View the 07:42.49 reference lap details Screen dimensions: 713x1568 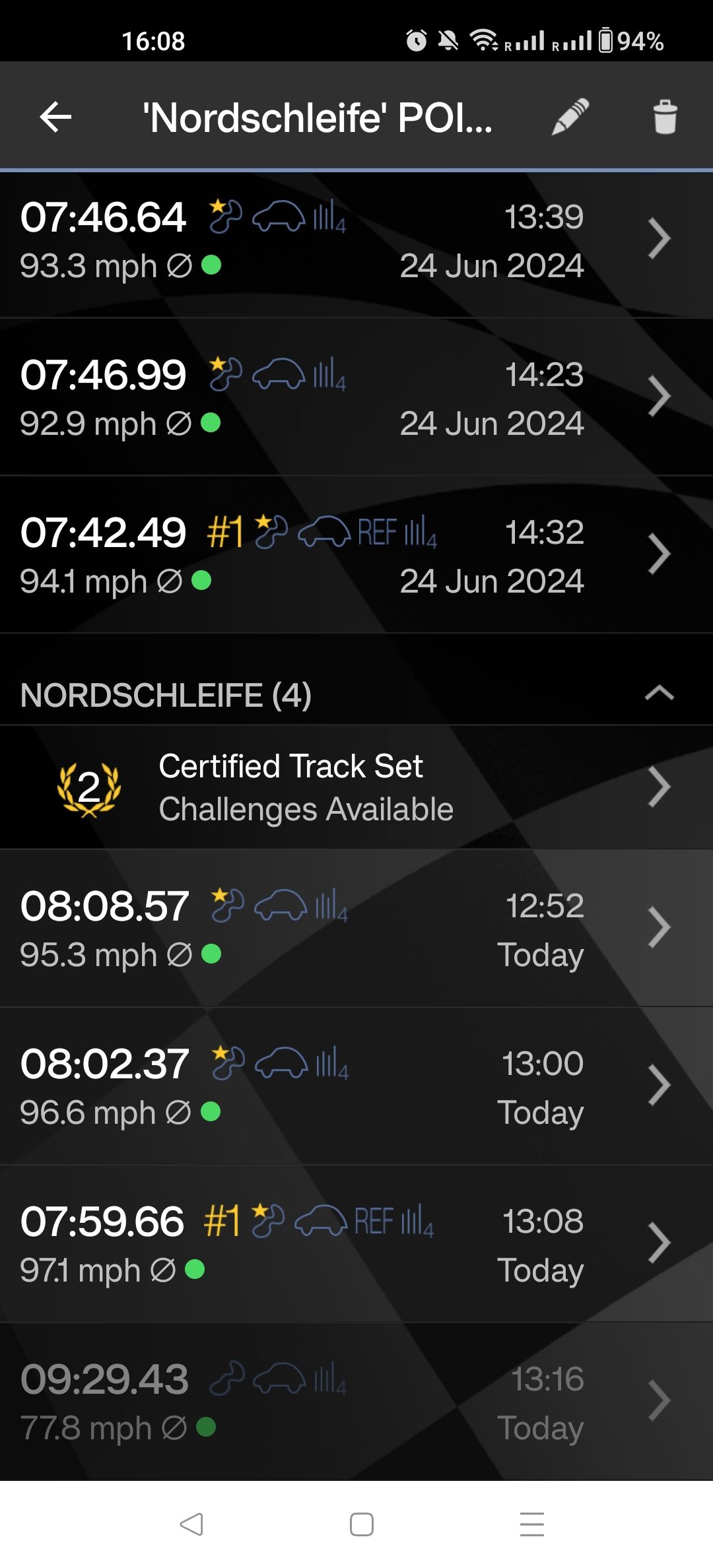[x=356, y=555]
